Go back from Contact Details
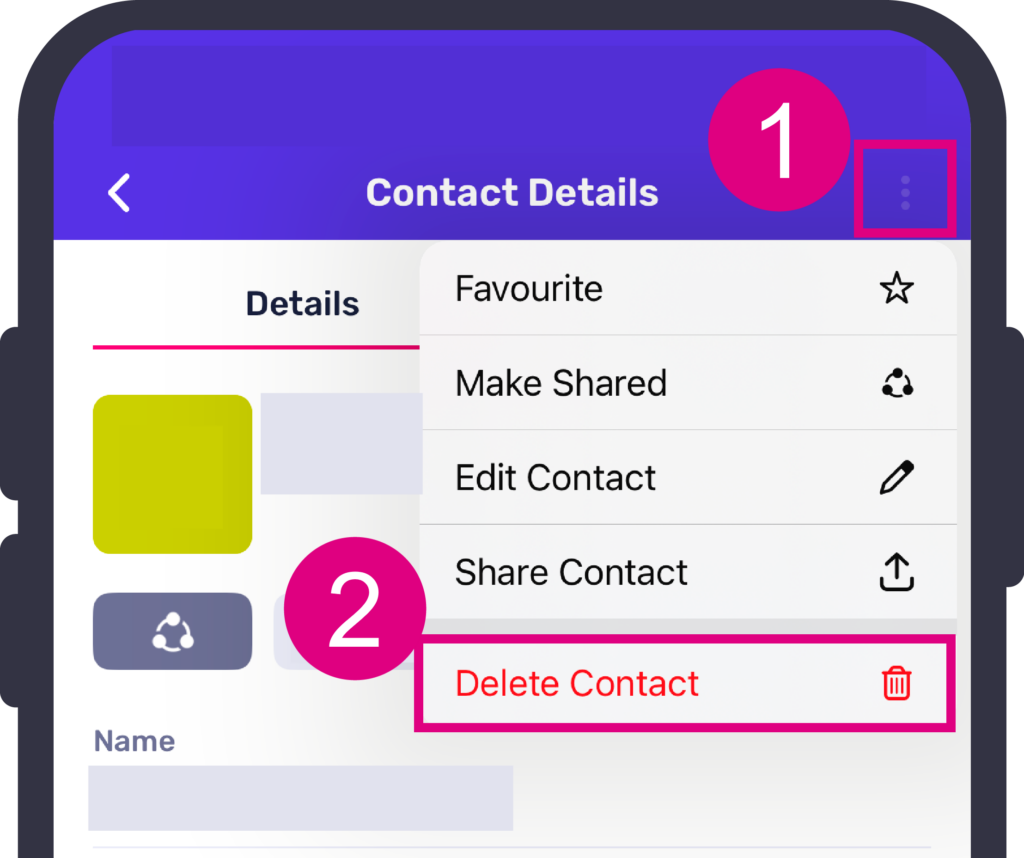This screenshot has height=858, width=1024. click(x=119, y=192)
